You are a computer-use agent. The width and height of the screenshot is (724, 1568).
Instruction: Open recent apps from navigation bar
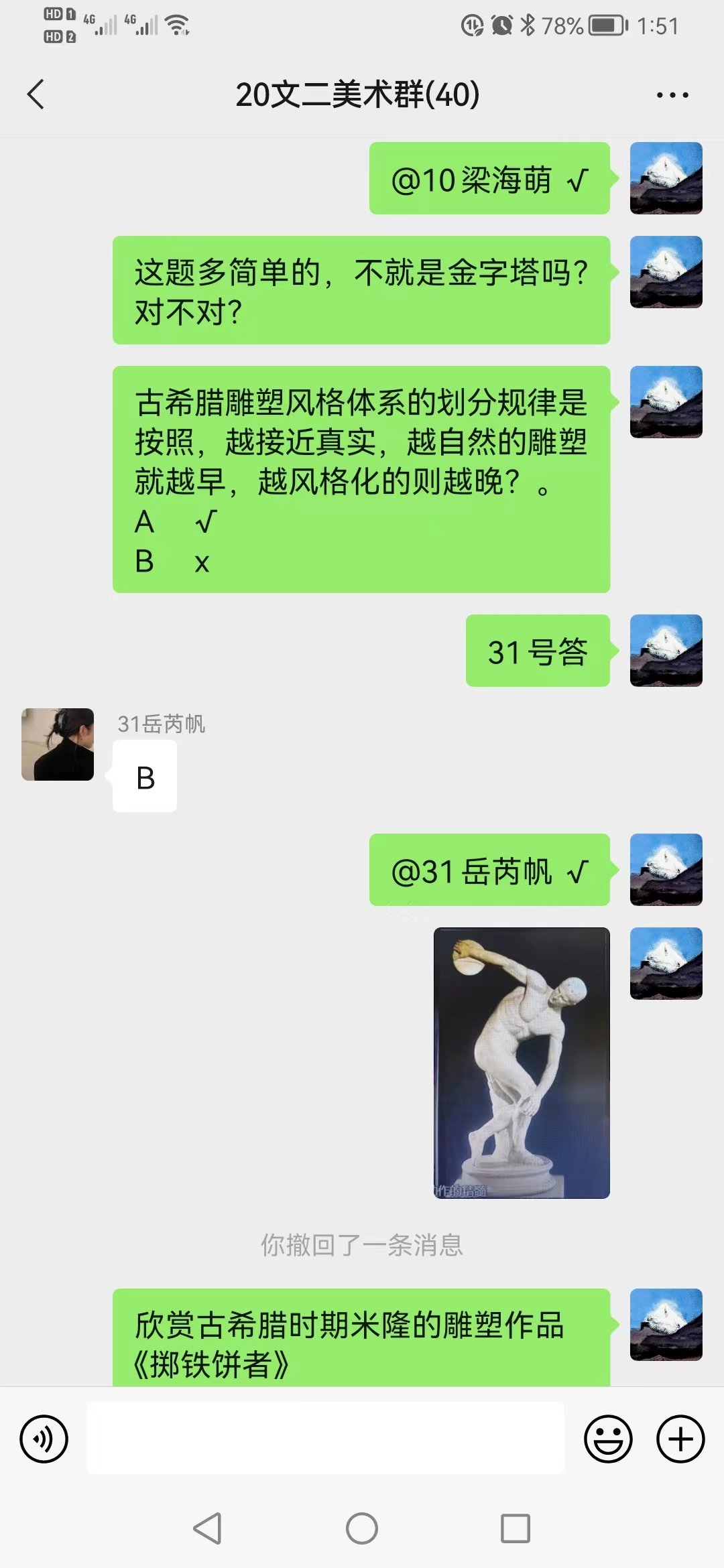516,1528
